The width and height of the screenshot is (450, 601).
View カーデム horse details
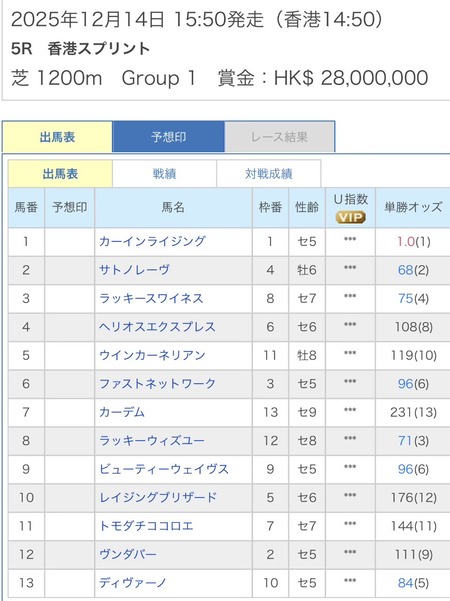coord(122,412)
